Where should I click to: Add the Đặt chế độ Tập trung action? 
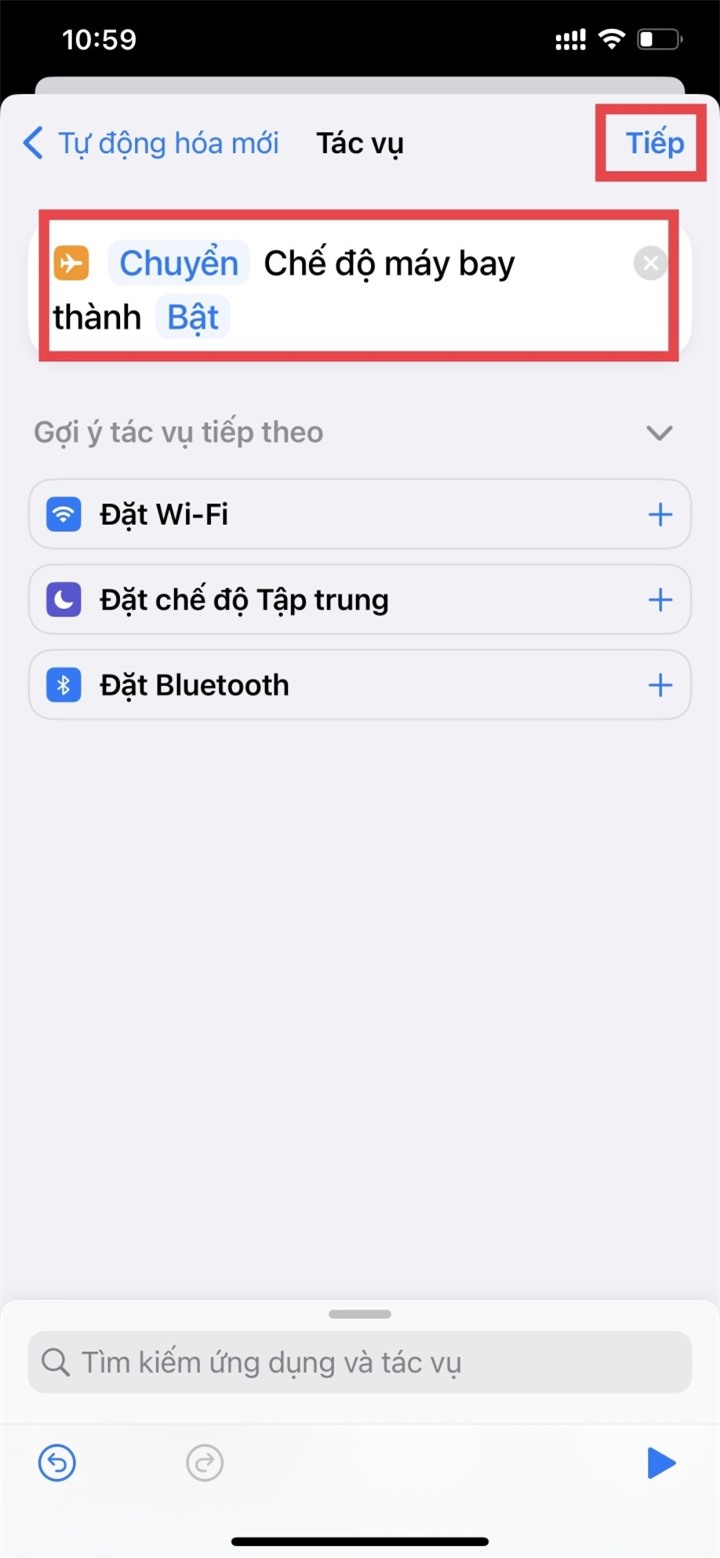tap(660, 600)
